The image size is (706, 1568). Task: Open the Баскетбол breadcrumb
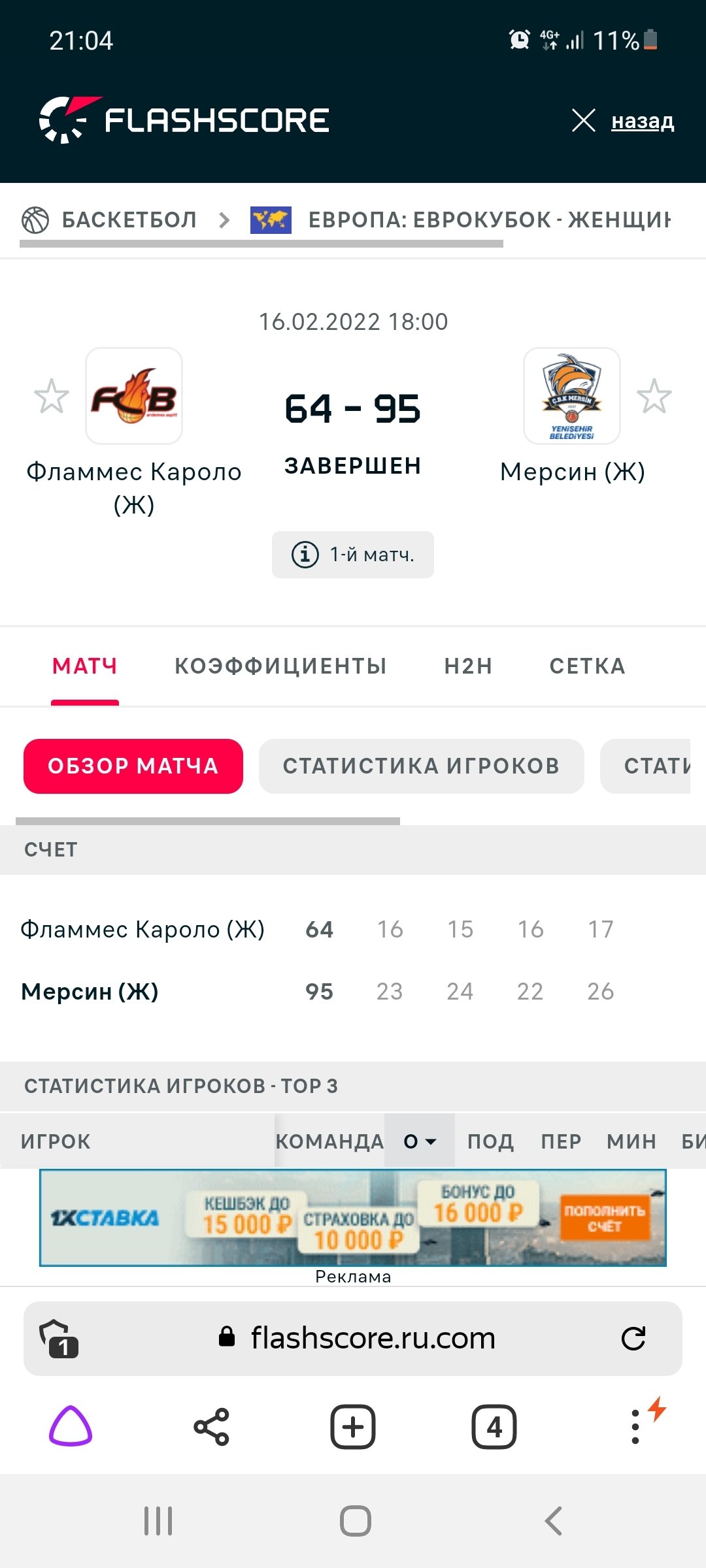[129, 220]
